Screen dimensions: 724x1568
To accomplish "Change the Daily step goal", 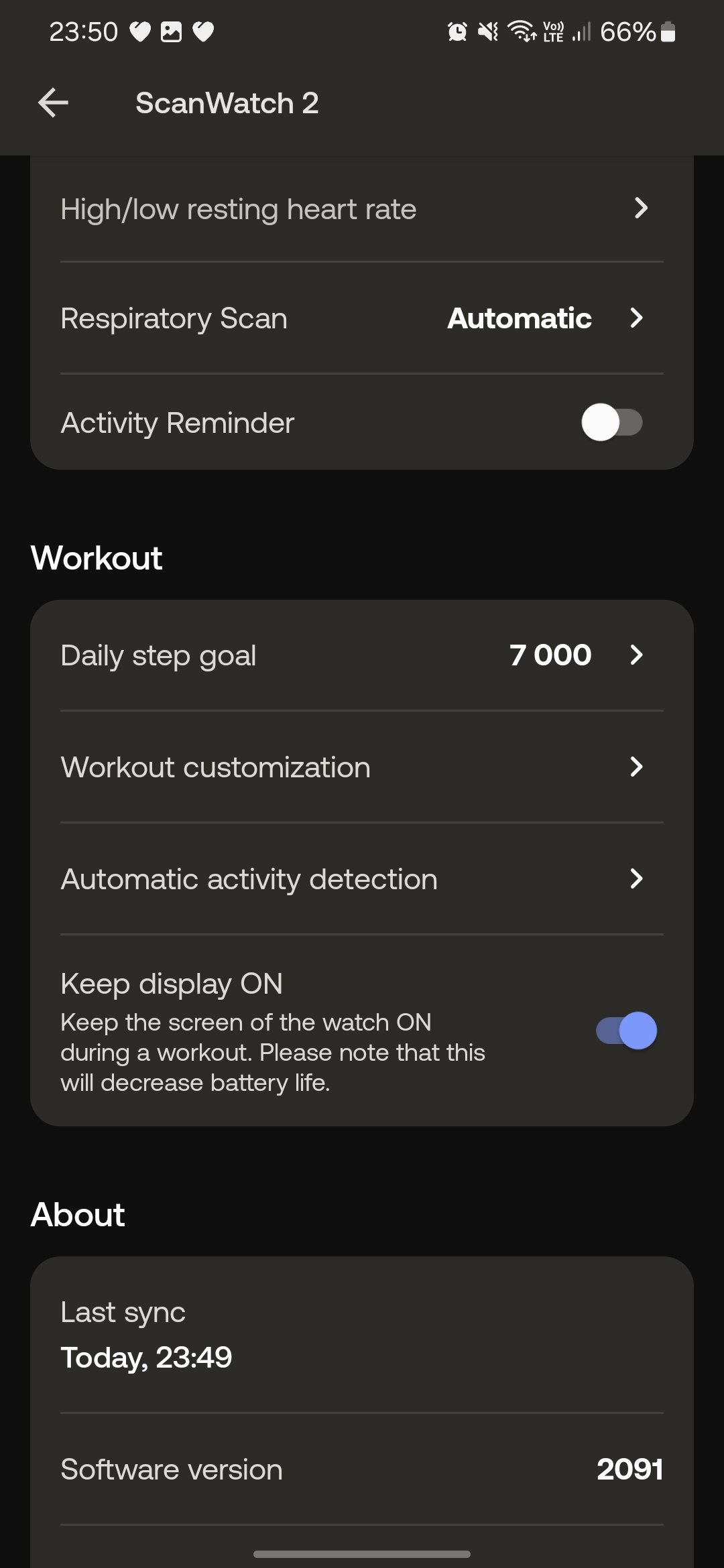I will pyautogui.click(x=362, y=655).
